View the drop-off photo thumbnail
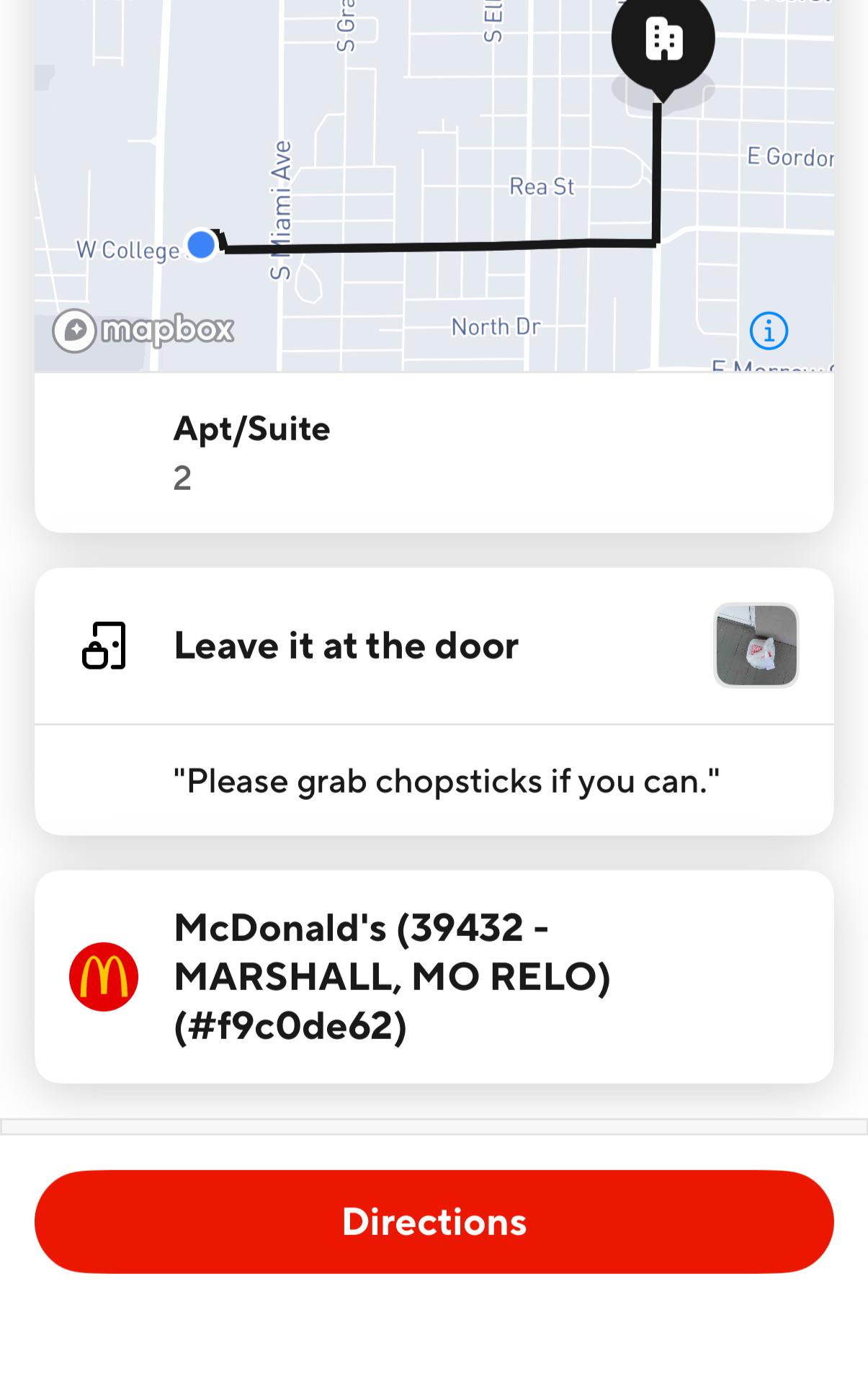The image size is (868, 1382). [x=756, y=645]
